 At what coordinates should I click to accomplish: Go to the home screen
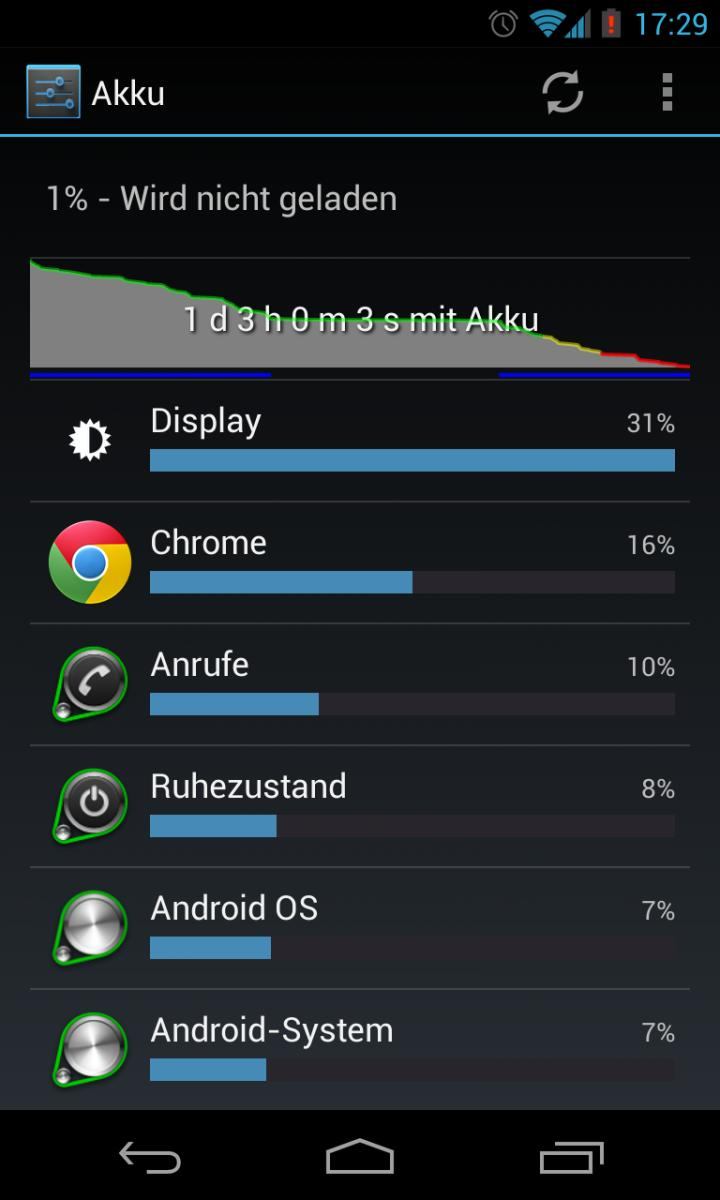pyautogui.click(x=360, y=1158)
